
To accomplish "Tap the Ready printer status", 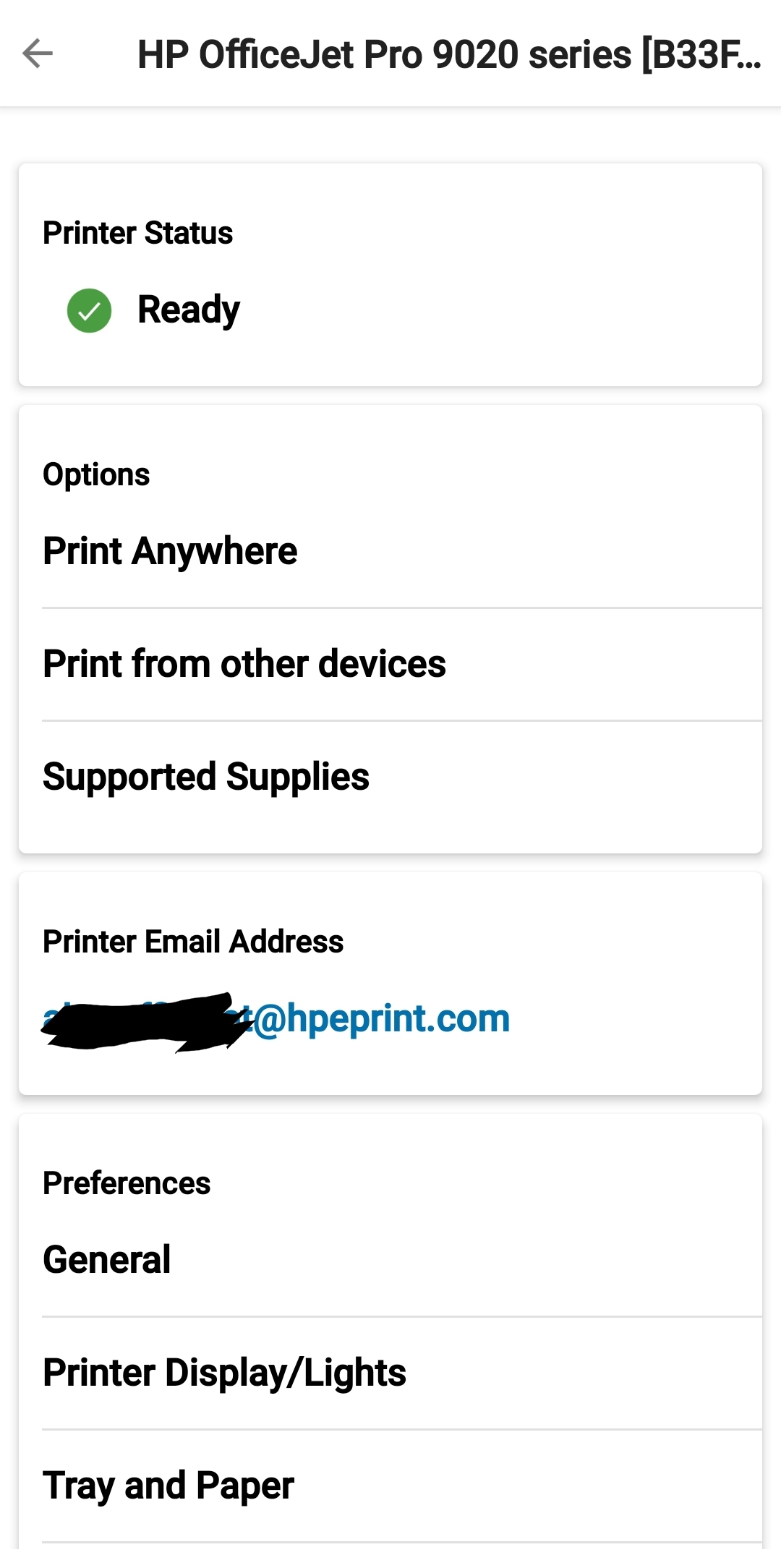I will pos(188,310).
